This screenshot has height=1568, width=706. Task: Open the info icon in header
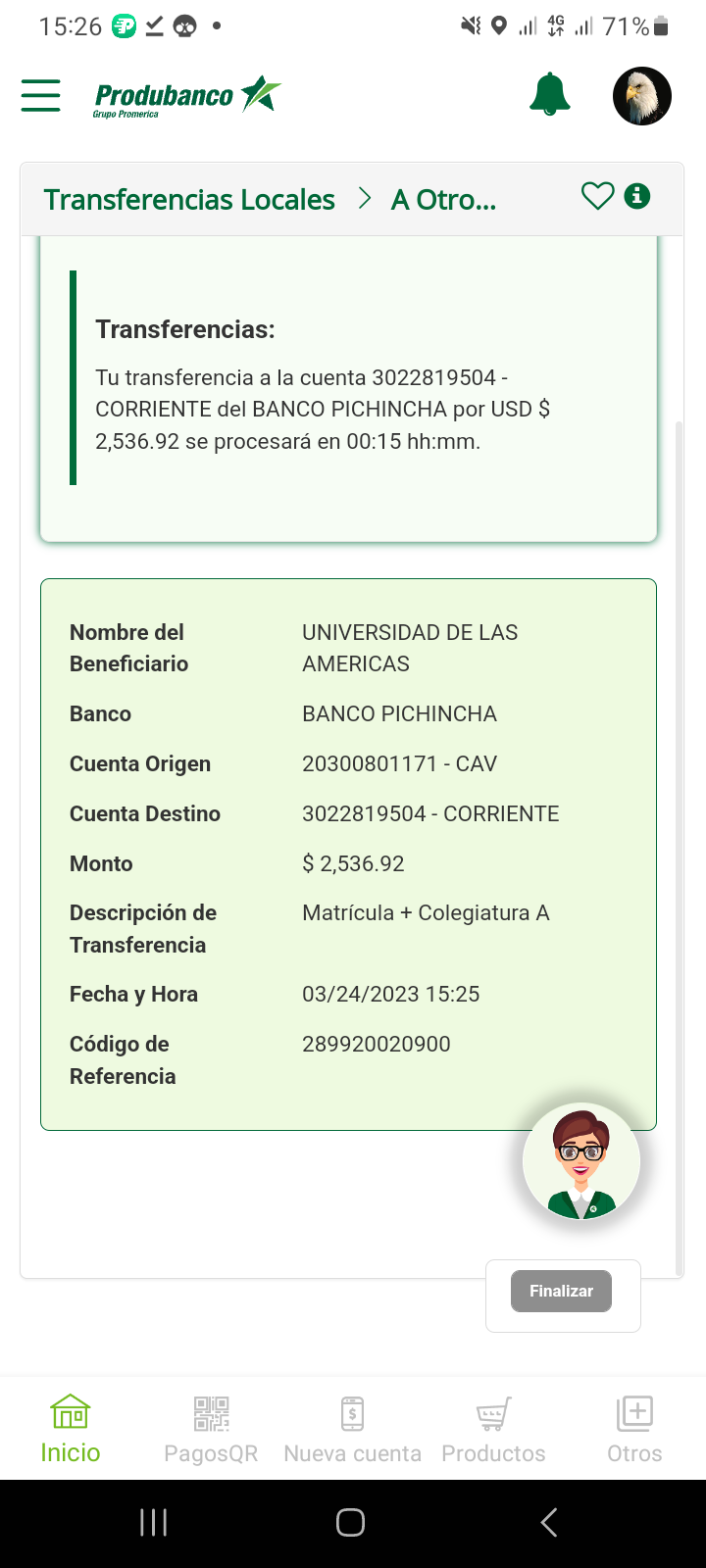click(637, 196)
